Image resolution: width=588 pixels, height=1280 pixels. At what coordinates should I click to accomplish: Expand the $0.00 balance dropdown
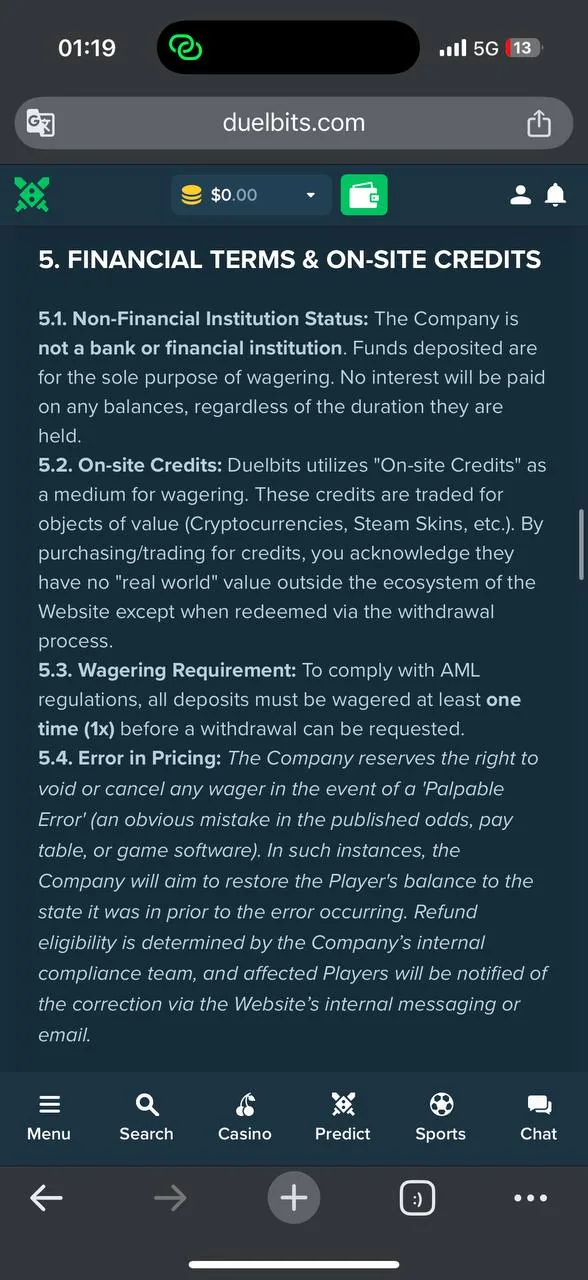251,195
